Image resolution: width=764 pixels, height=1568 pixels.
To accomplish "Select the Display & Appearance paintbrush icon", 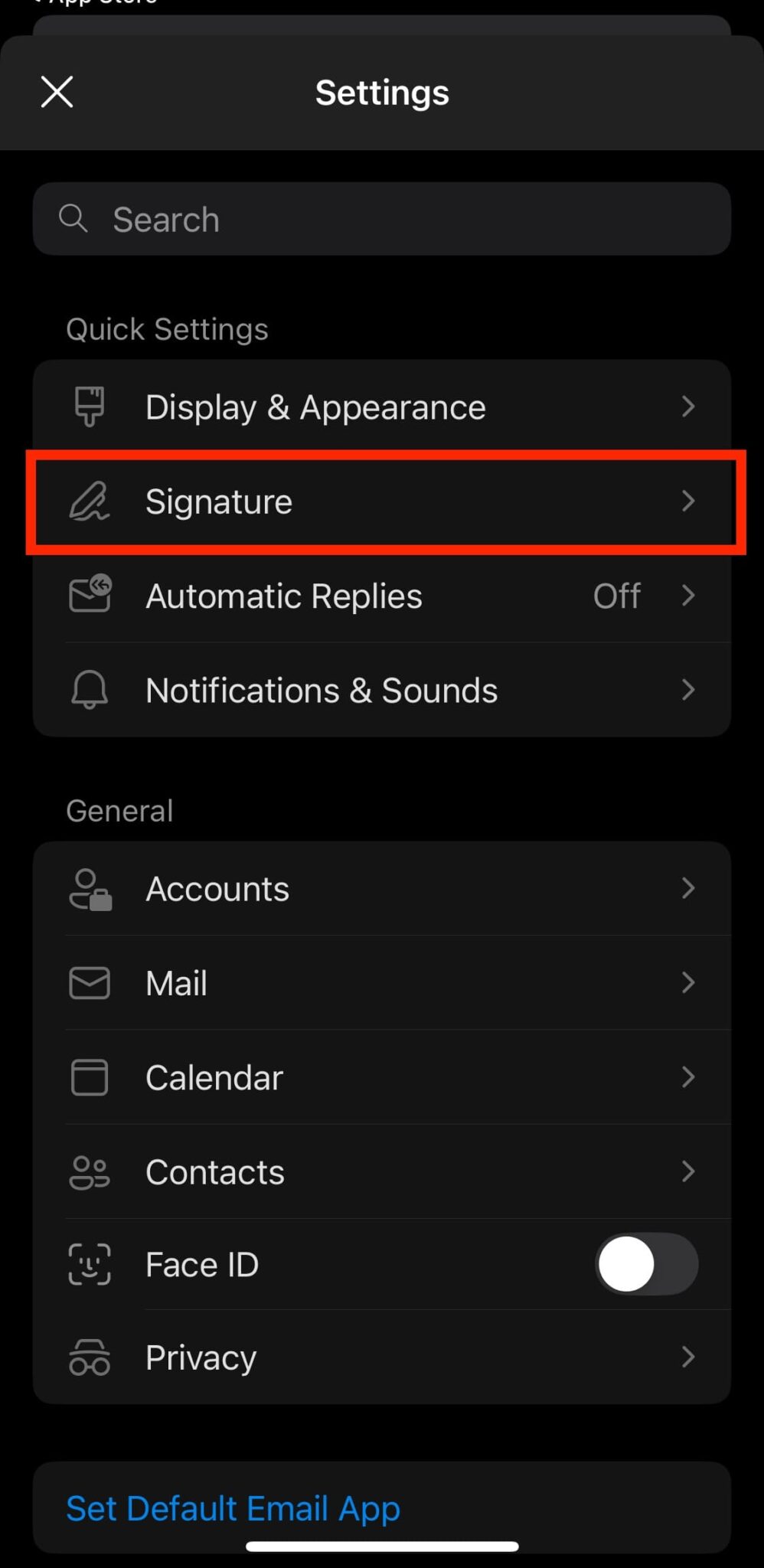I will coord(90,407).
